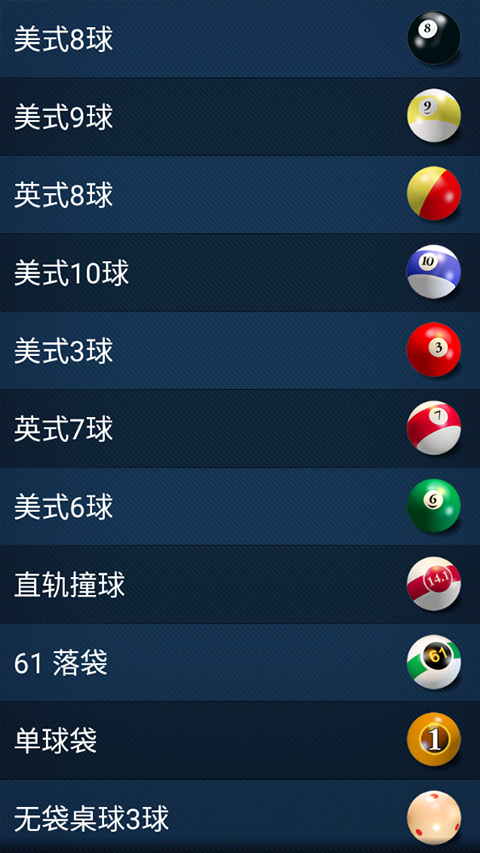This screenshot has width=480, height=853.
Task: Pick the 英式7球 game
Action: point(240,429)
